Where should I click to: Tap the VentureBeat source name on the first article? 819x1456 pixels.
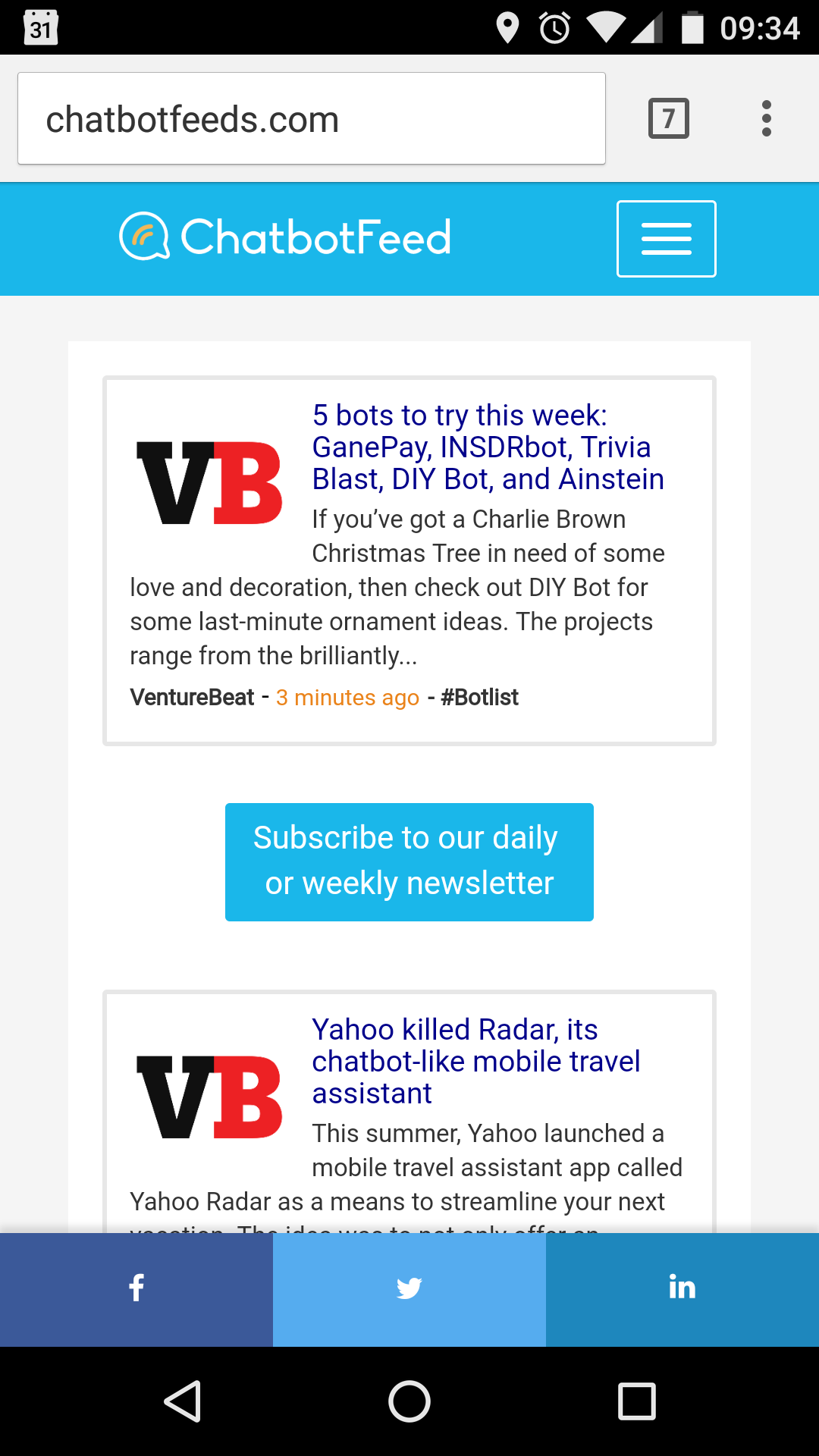pos(193,697)
